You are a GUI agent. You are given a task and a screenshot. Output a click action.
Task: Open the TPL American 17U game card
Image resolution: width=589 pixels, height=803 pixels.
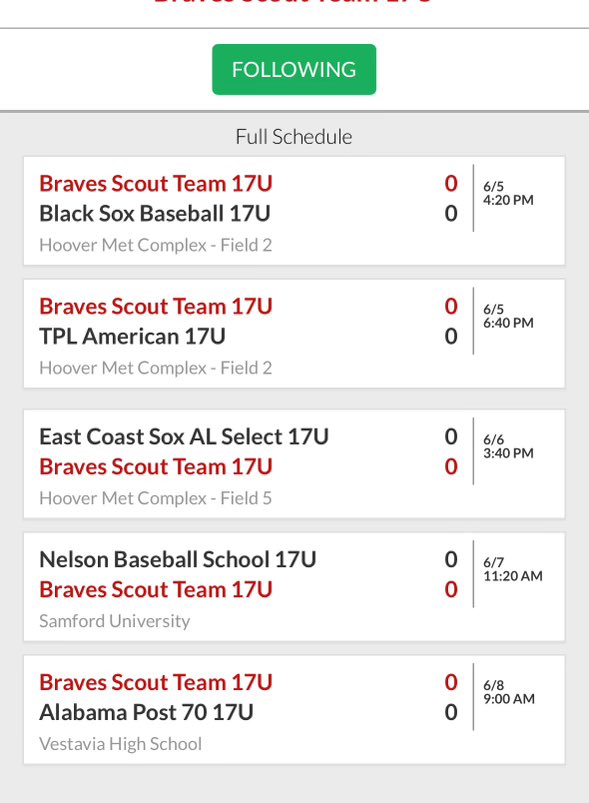click(294, 334)
